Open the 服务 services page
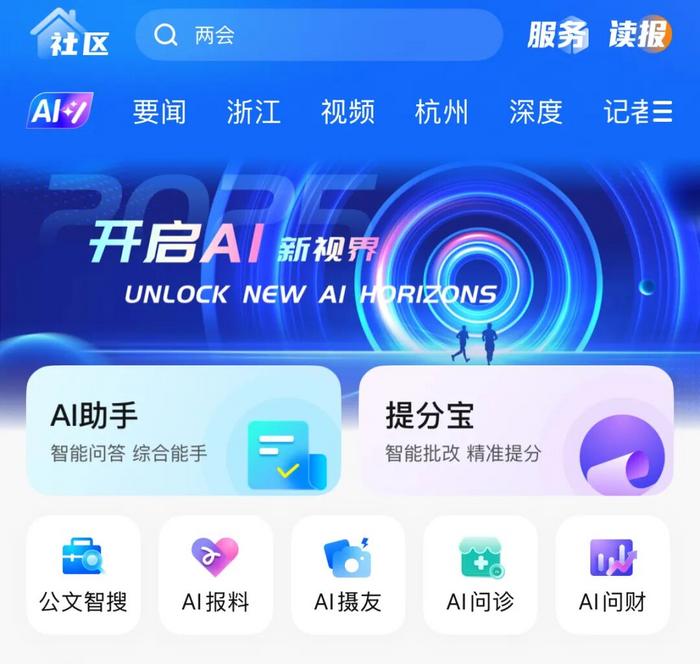The width and height of the screenshot is (700, 664). pyautogui.click(x=558, y=35)
